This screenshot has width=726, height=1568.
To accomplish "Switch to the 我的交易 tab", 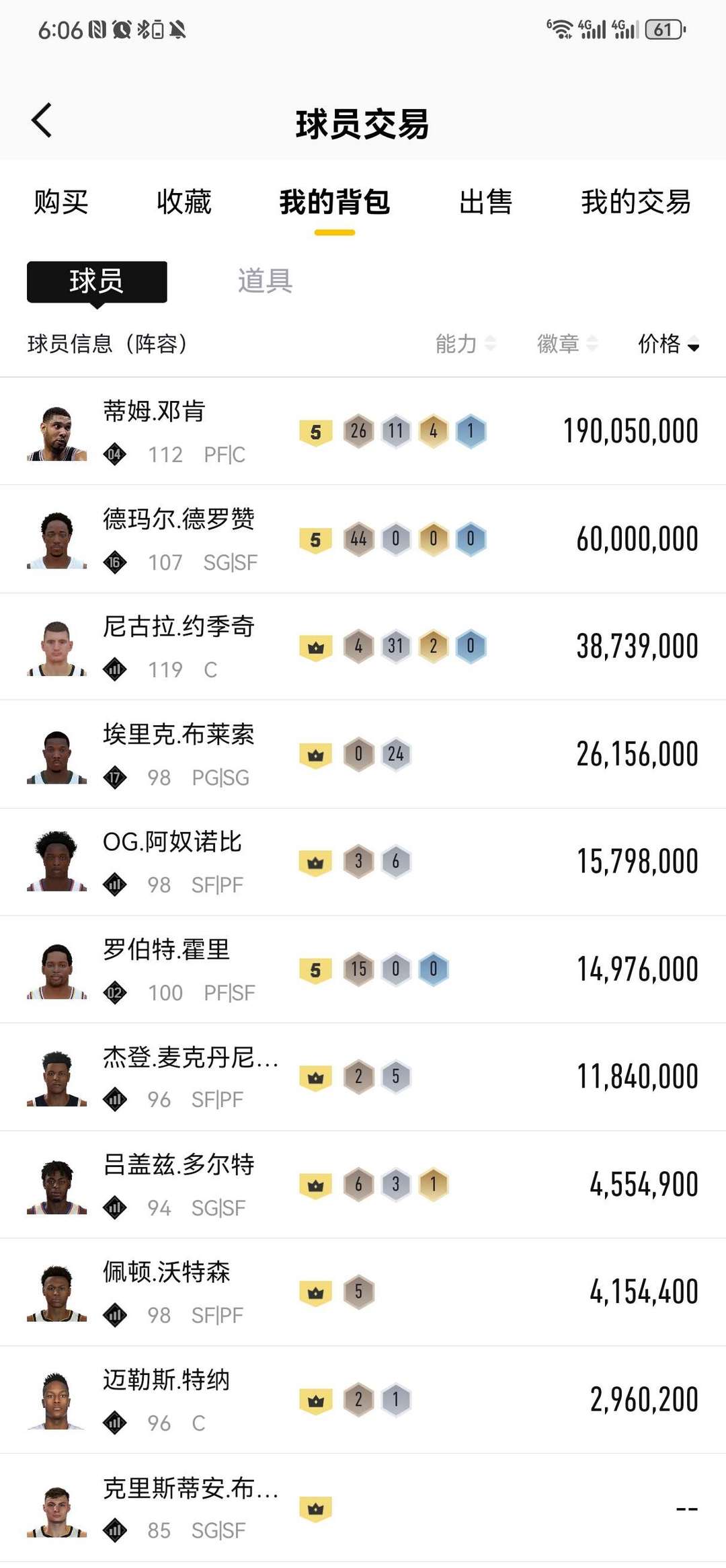I will point(635,202).
